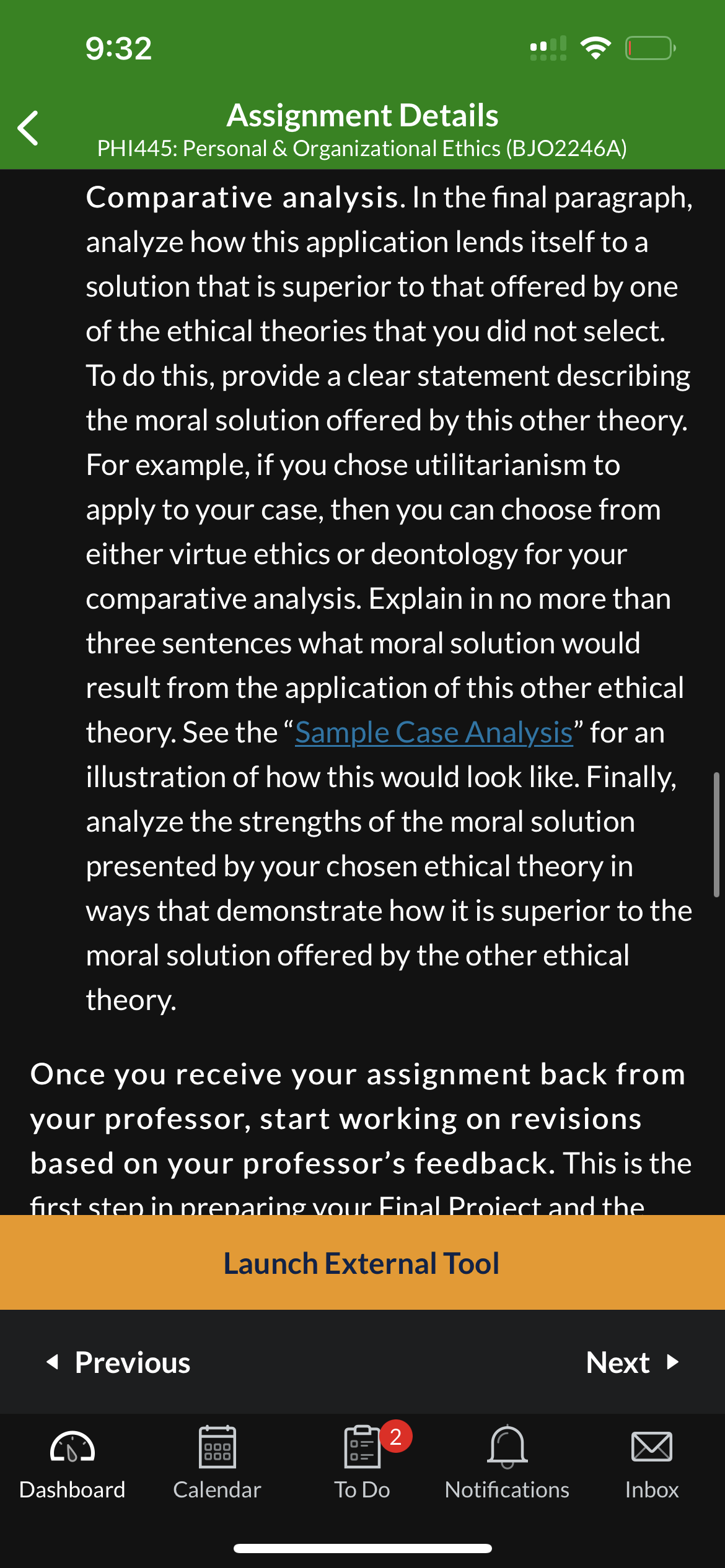725x1568 pixels.
Task: View the Notifications tab
Action: (507, 1464)
